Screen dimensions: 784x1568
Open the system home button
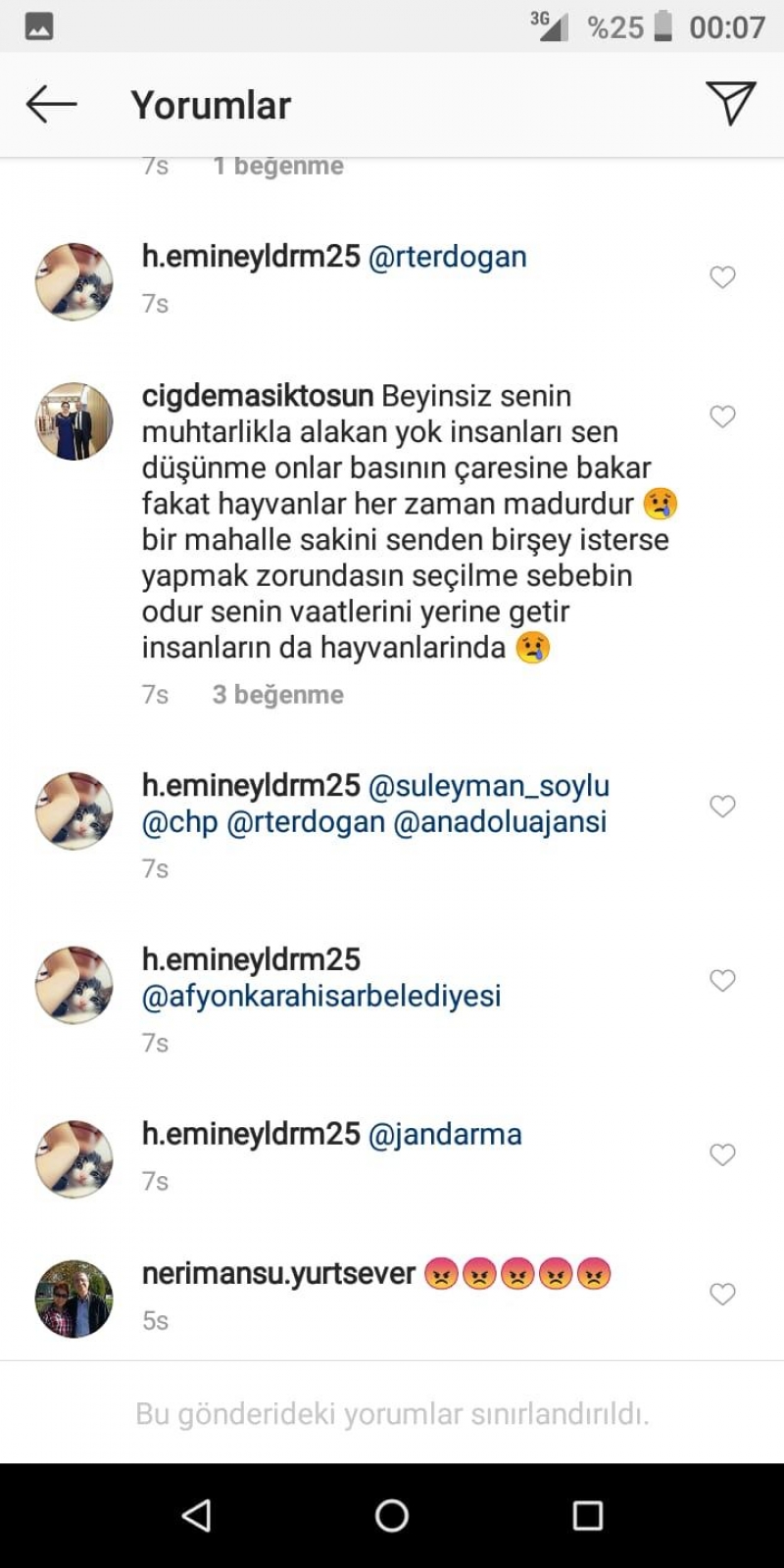[392, 1515]
